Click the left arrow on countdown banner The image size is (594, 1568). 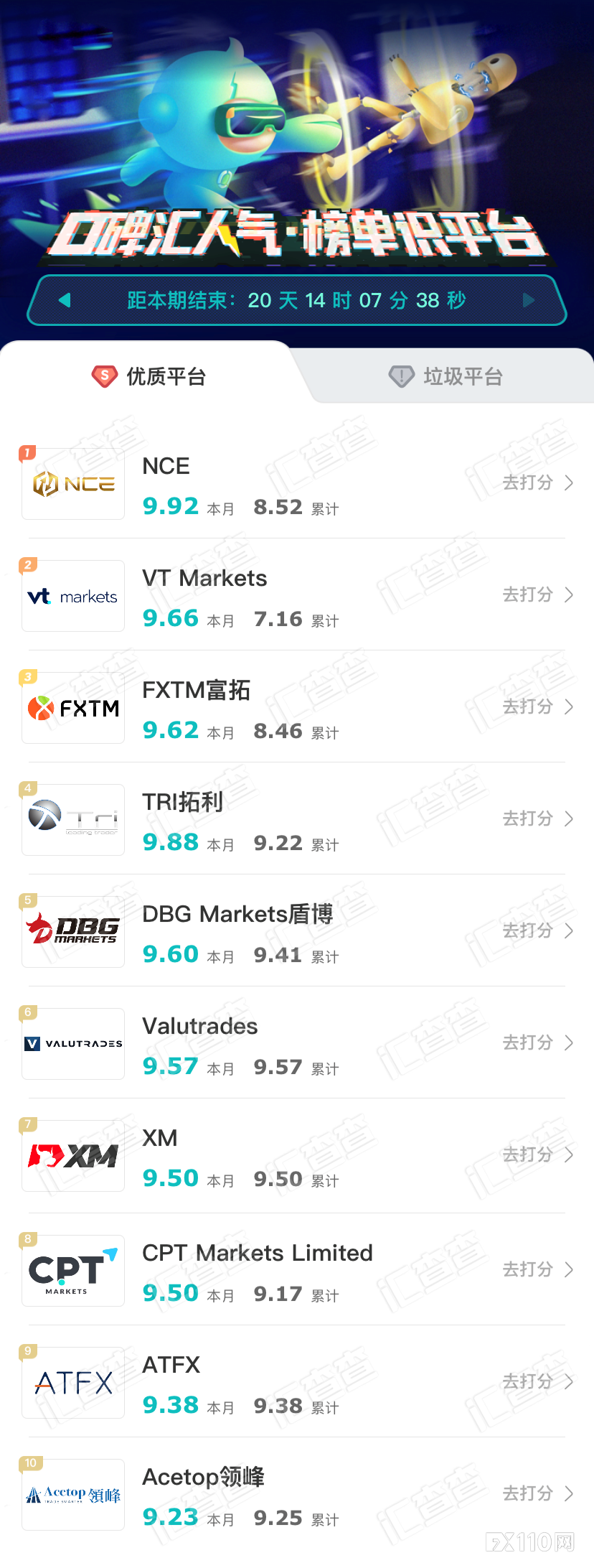tap(65, 300)
